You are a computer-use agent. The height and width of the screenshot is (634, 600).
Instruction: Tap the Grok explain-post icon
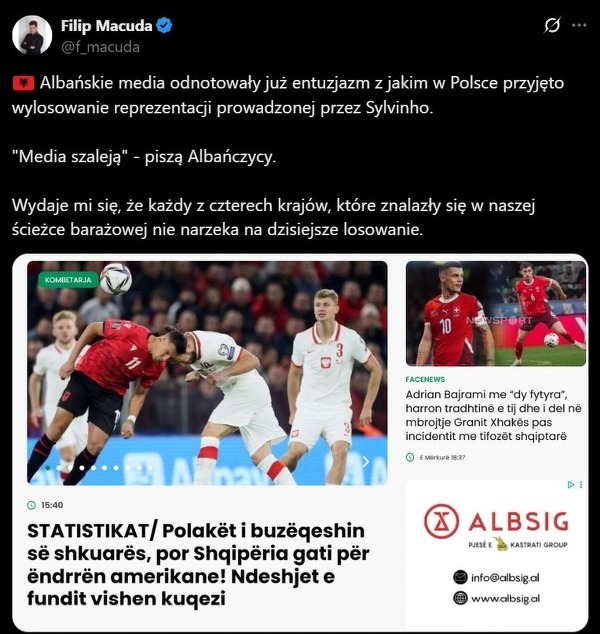(551, 26)
